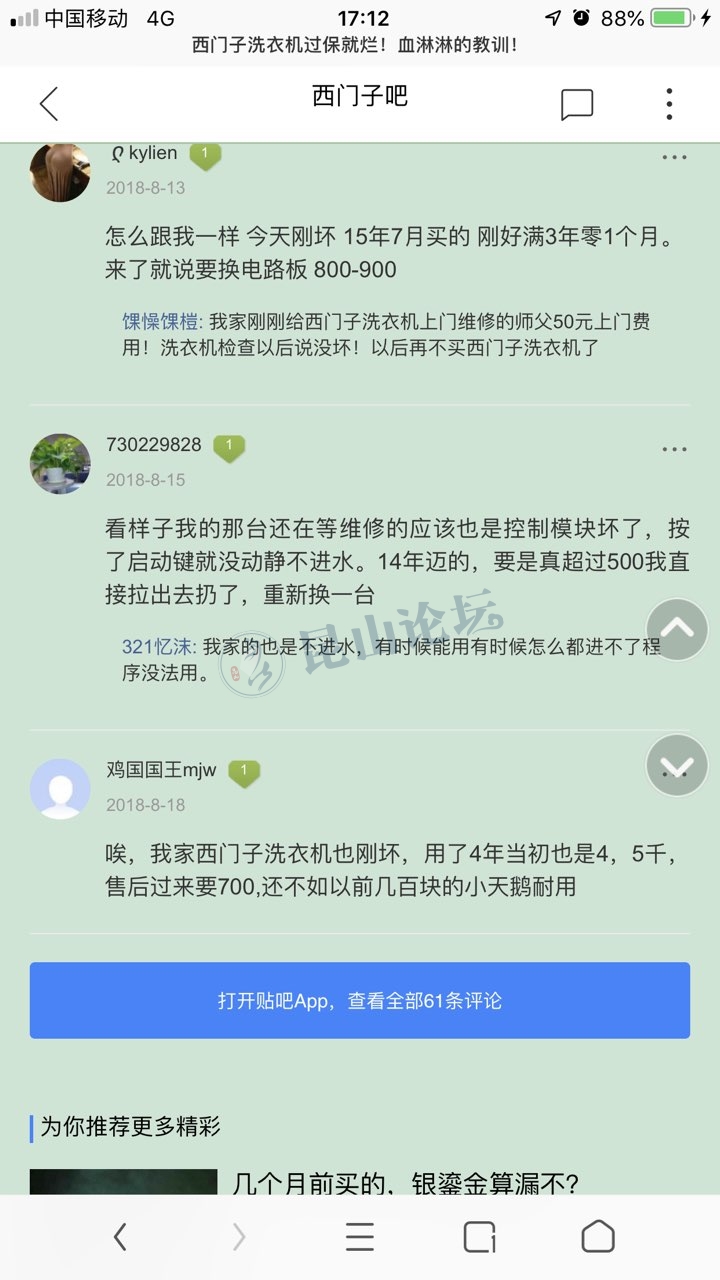
Task: Open the browser menu button
Action: click(360, 1237)
